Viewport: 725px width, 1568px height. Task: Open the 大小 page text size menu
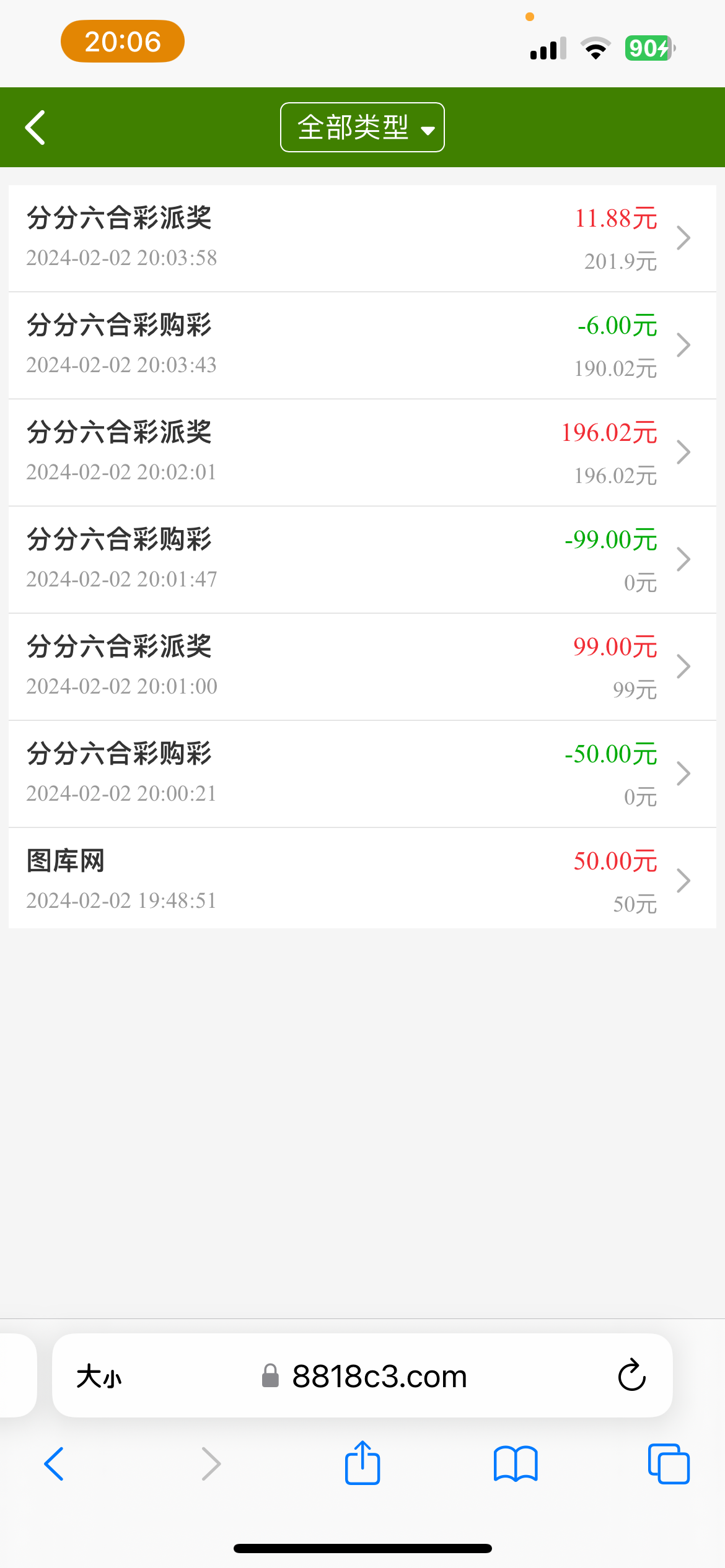[x=99, y=1377]
